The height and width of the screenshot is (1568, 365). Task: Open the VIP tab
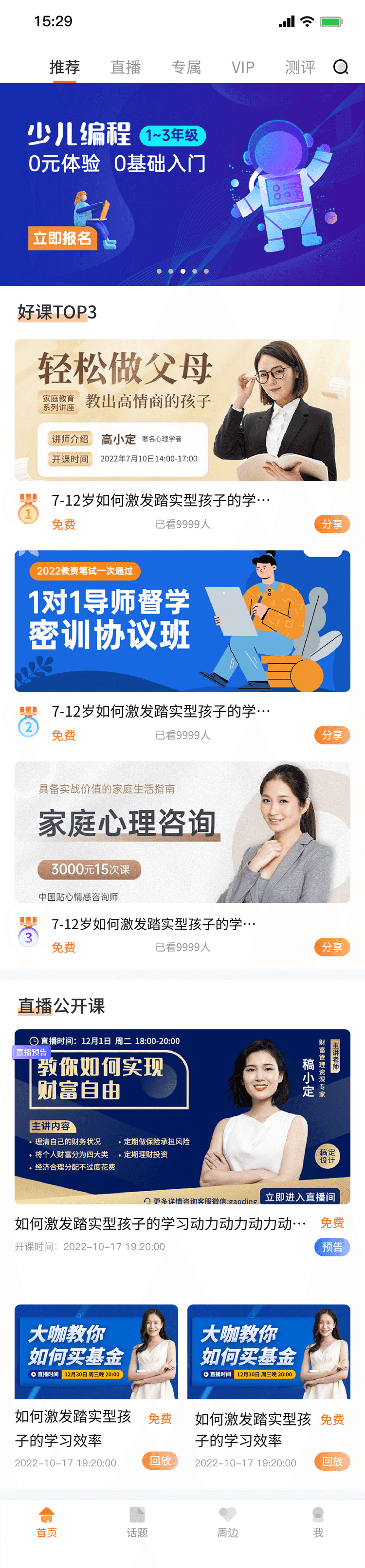point(242,67)
